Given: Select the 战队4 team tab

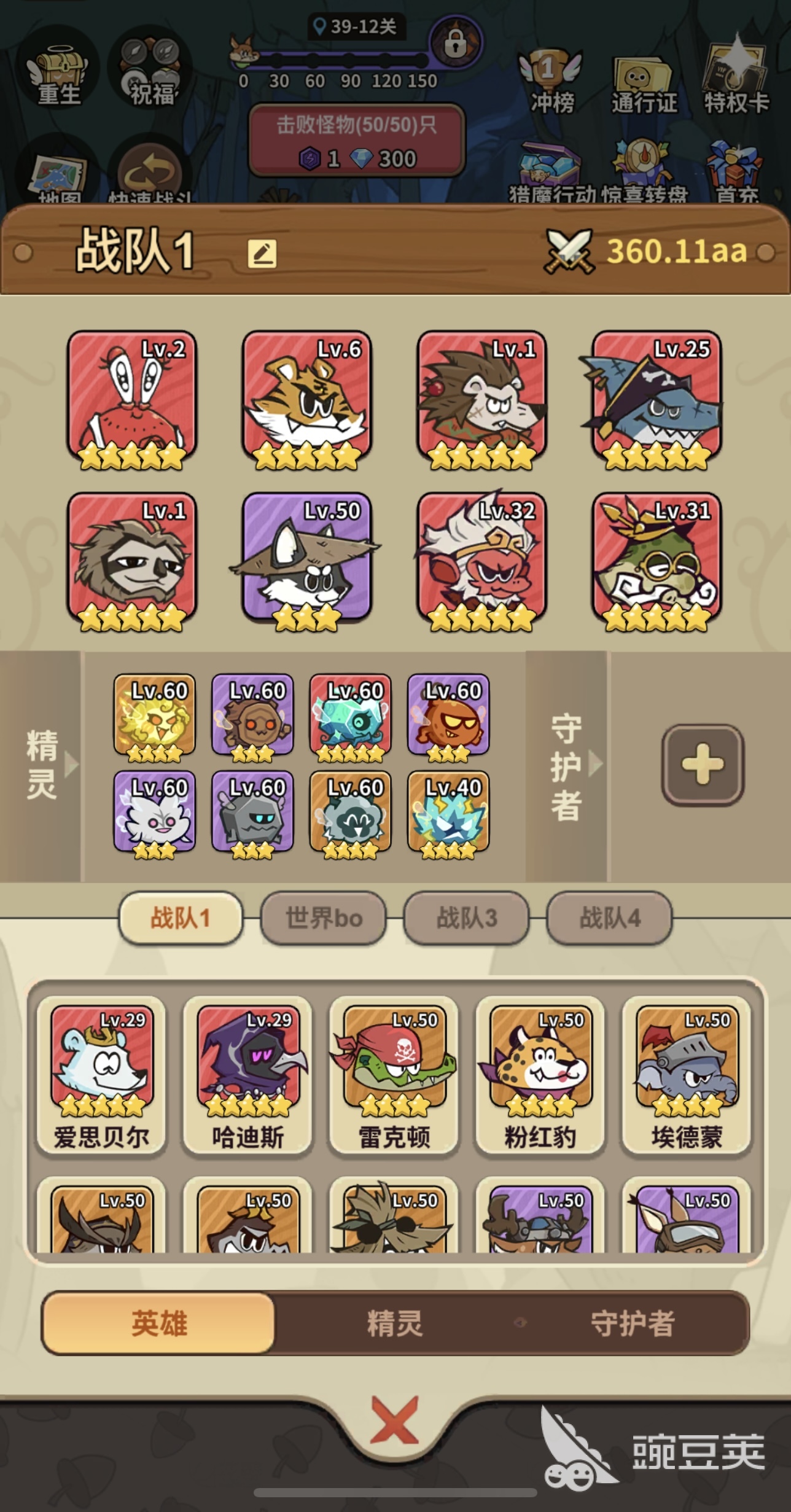Looking at the screenshot, I should (x=609, y=919).
